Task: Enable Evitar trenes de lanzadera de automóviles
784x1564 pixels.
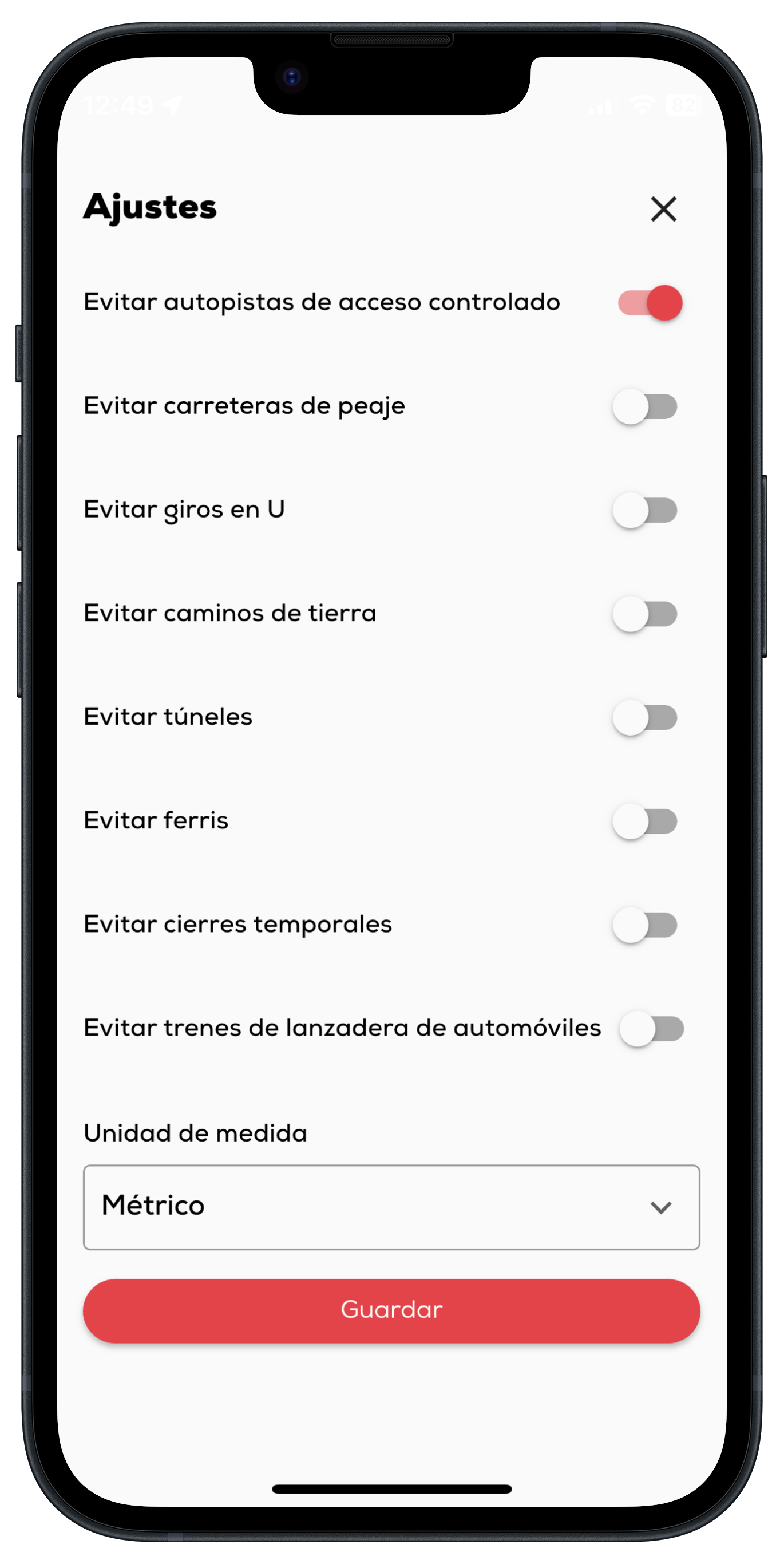Action: [652, 1029]
